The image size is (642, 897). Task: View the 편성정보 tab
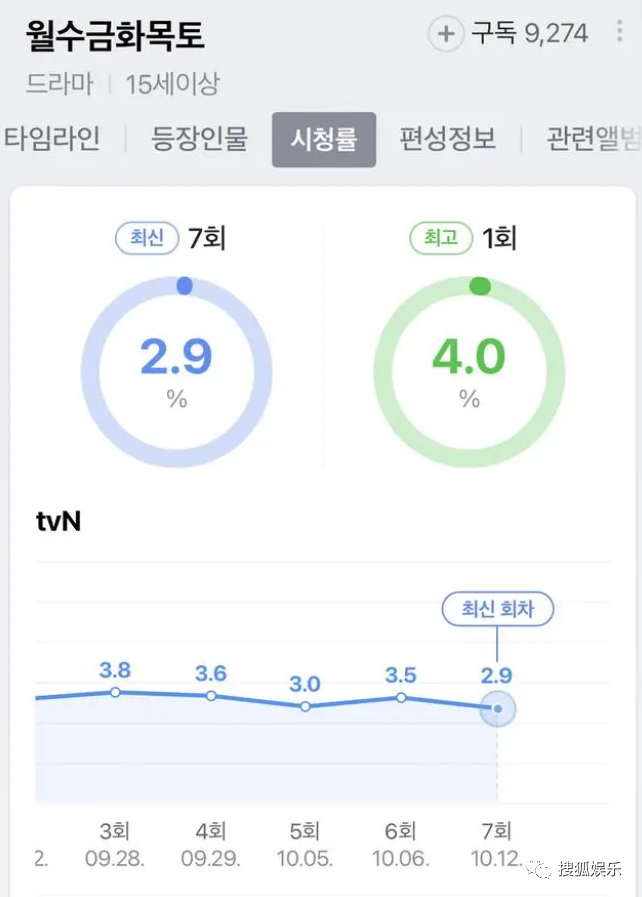(x=448, y=139)
